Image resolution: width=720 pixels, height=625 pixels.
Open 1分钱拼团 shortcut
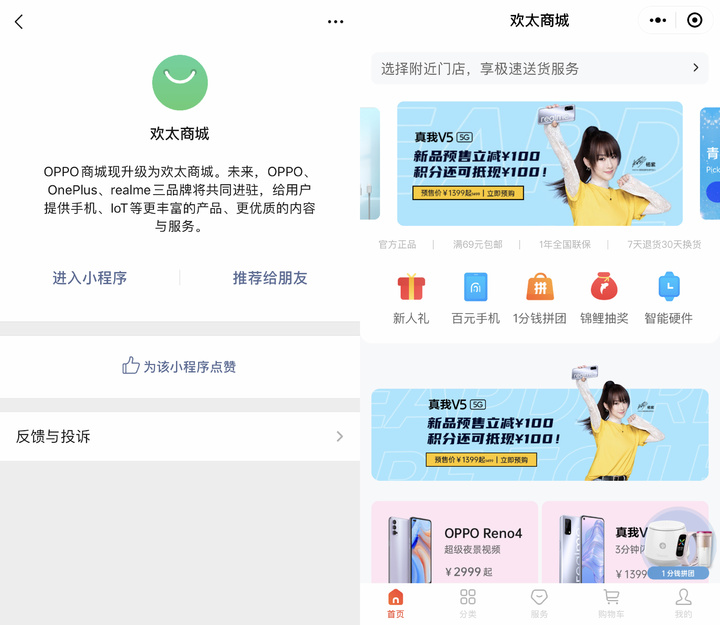[540, 299]
